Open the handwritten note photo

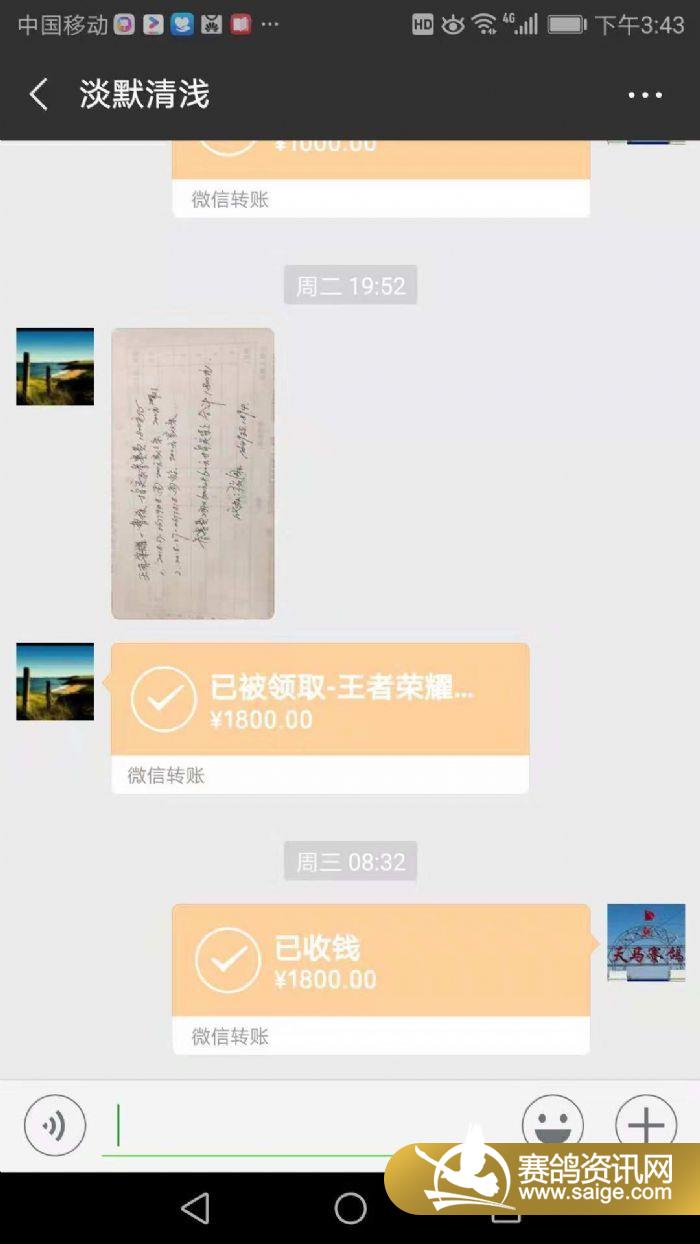coord(192,473)
